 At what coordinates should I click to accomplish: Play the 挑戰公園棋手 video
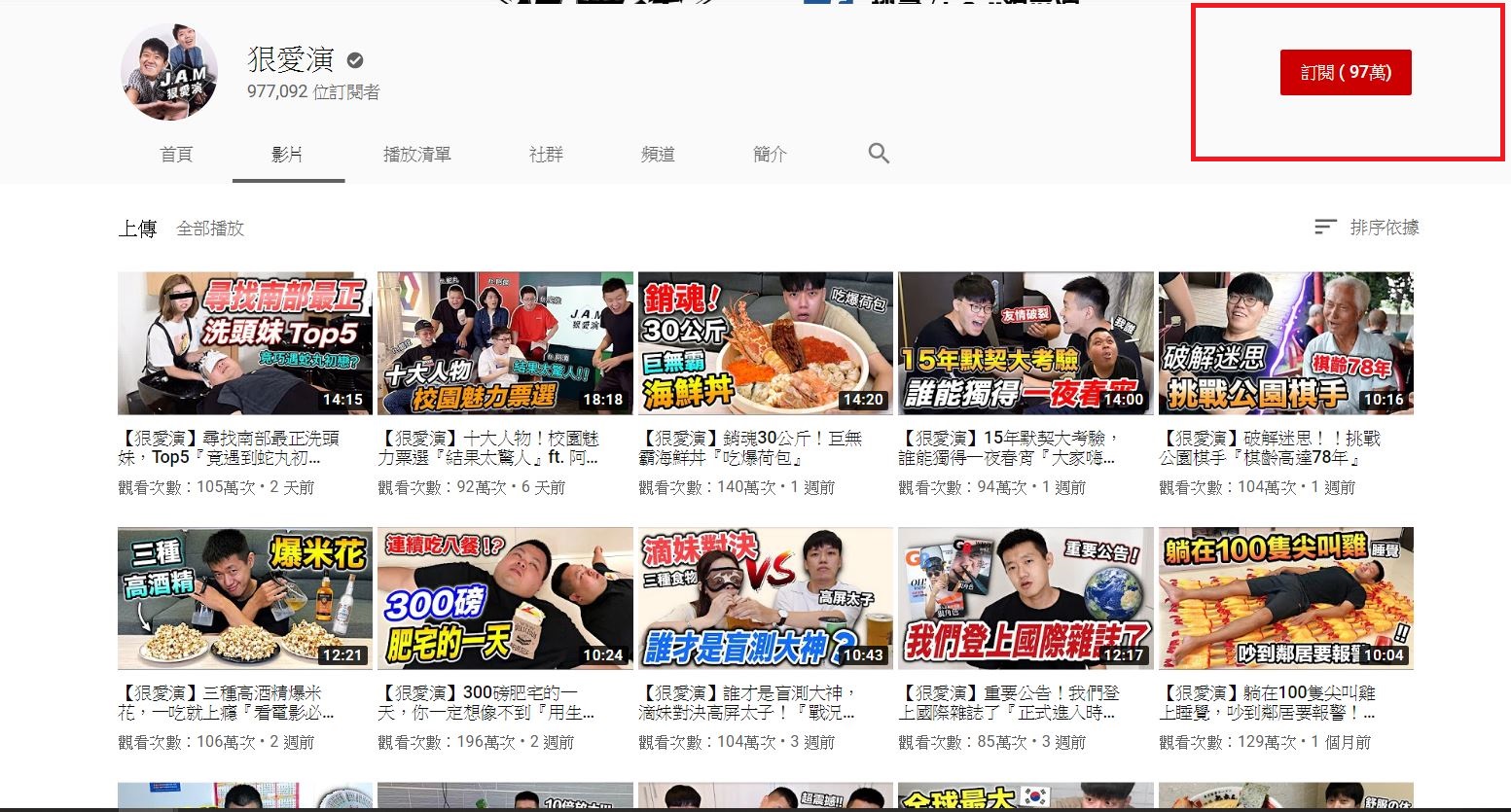pyautogui.click(x=1285, y=343)
